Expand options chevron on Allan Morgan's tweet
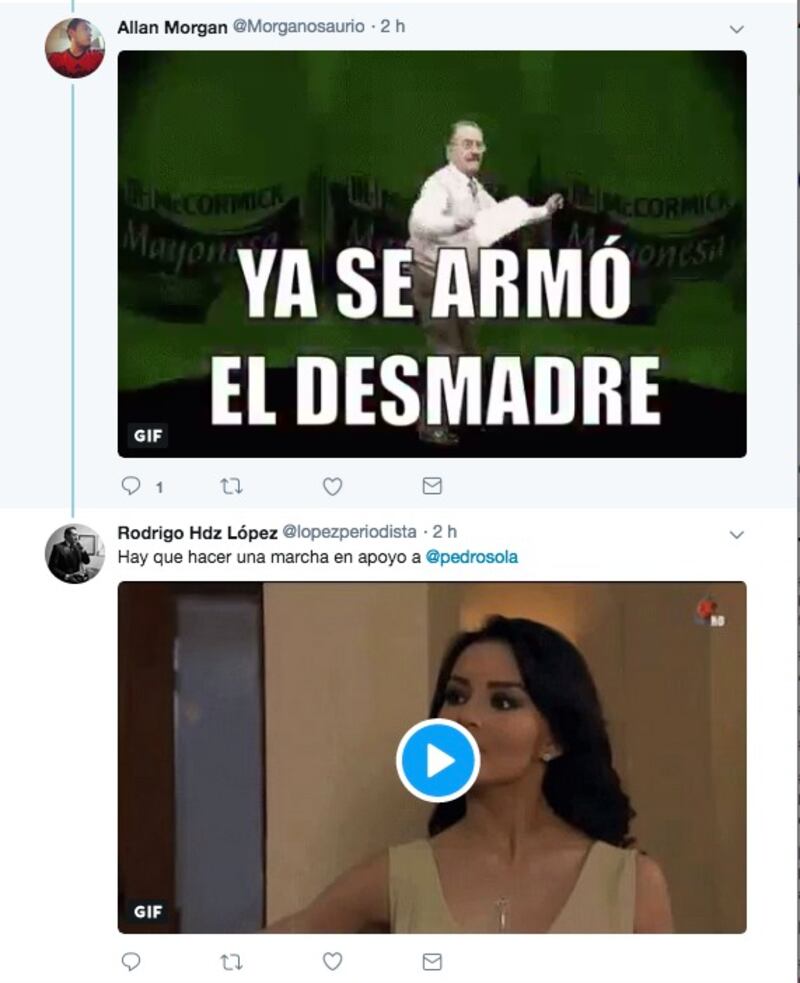The width and height of the screenshot is (800, 983). point(737,29)
